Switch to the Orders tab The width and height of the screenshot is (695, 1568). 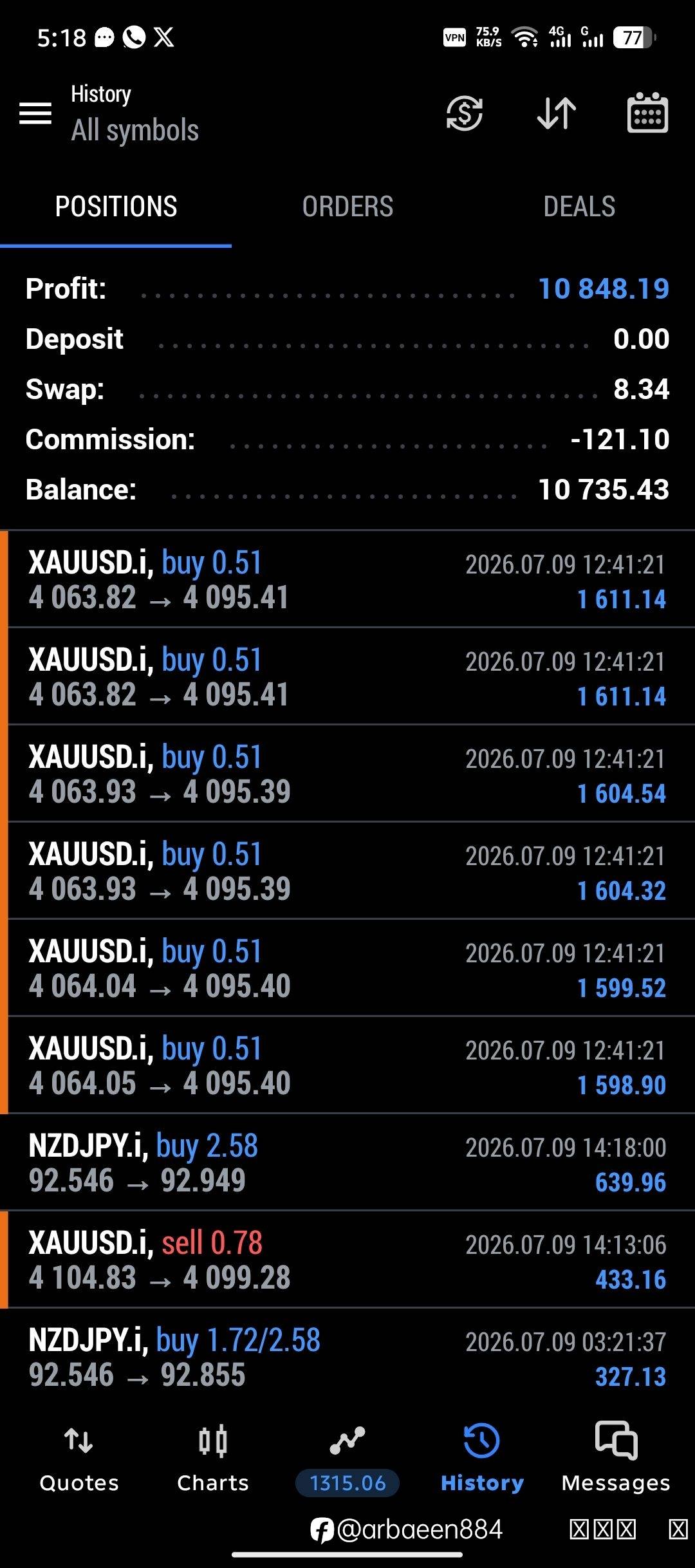pos(347,207)
